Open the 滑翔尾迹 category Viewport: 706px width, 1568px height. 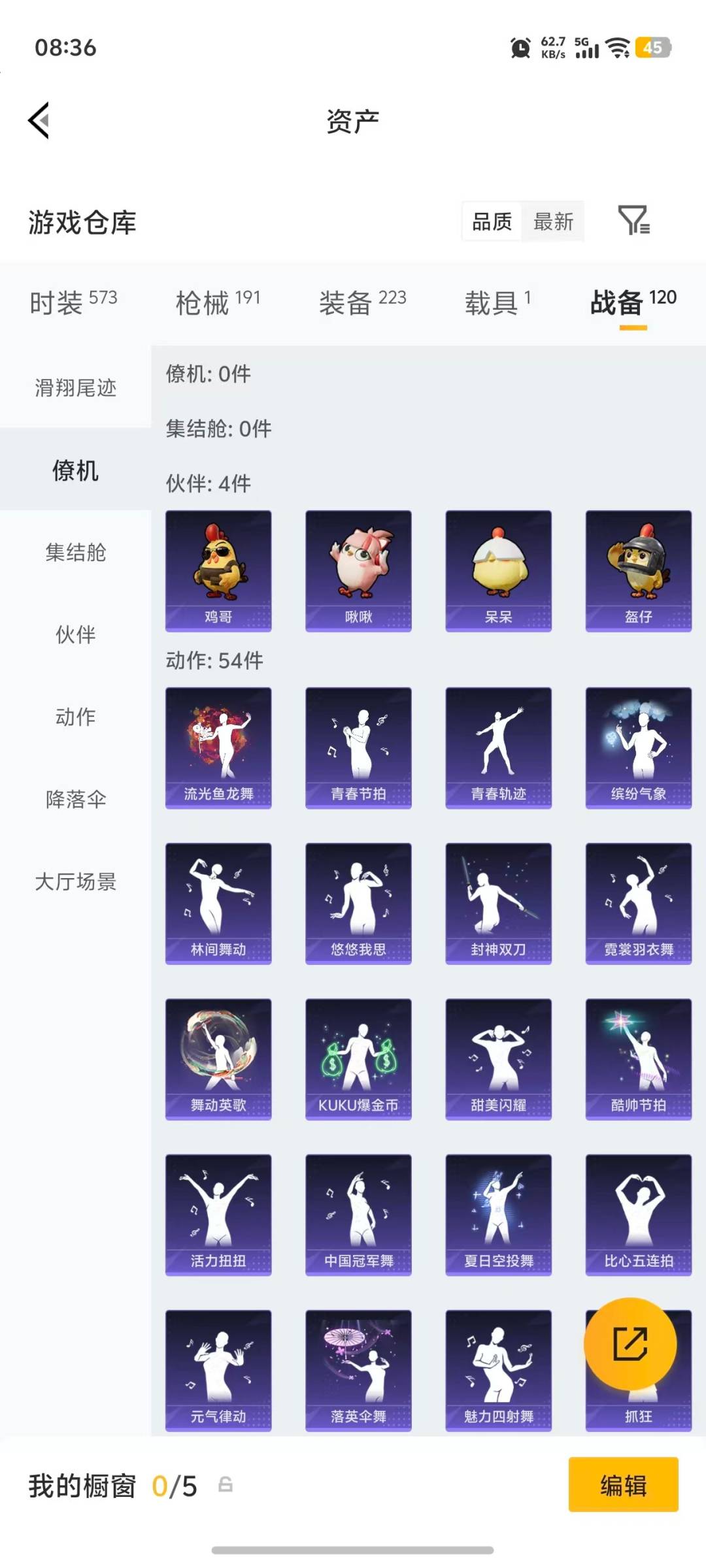[74, 387]
